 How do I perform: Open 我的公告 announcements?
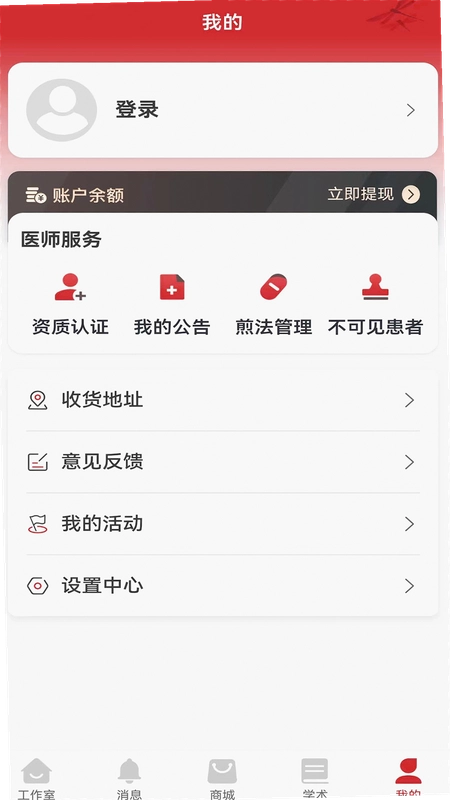[x=172, y=304]
